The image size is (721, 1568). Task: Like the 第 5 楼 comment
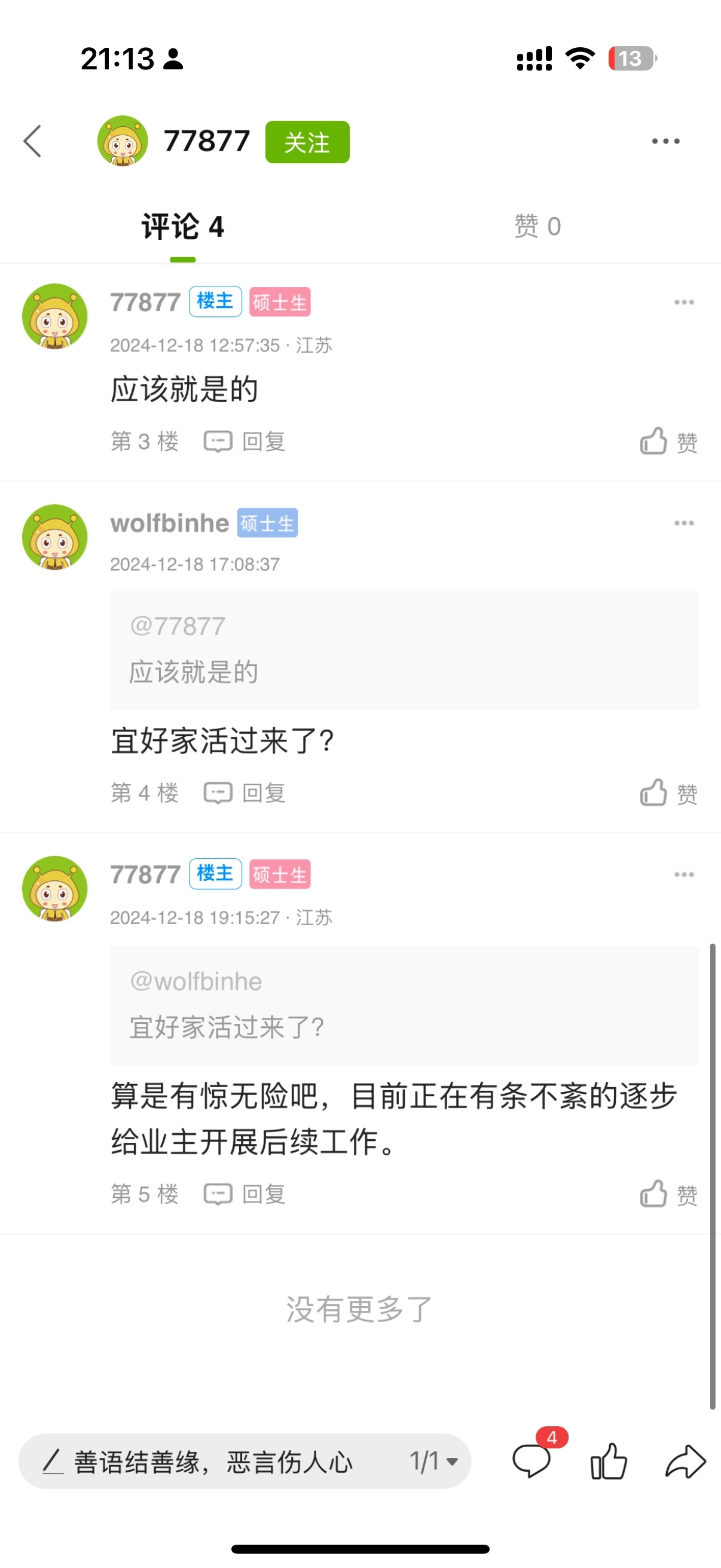[x=668, y=1194]
